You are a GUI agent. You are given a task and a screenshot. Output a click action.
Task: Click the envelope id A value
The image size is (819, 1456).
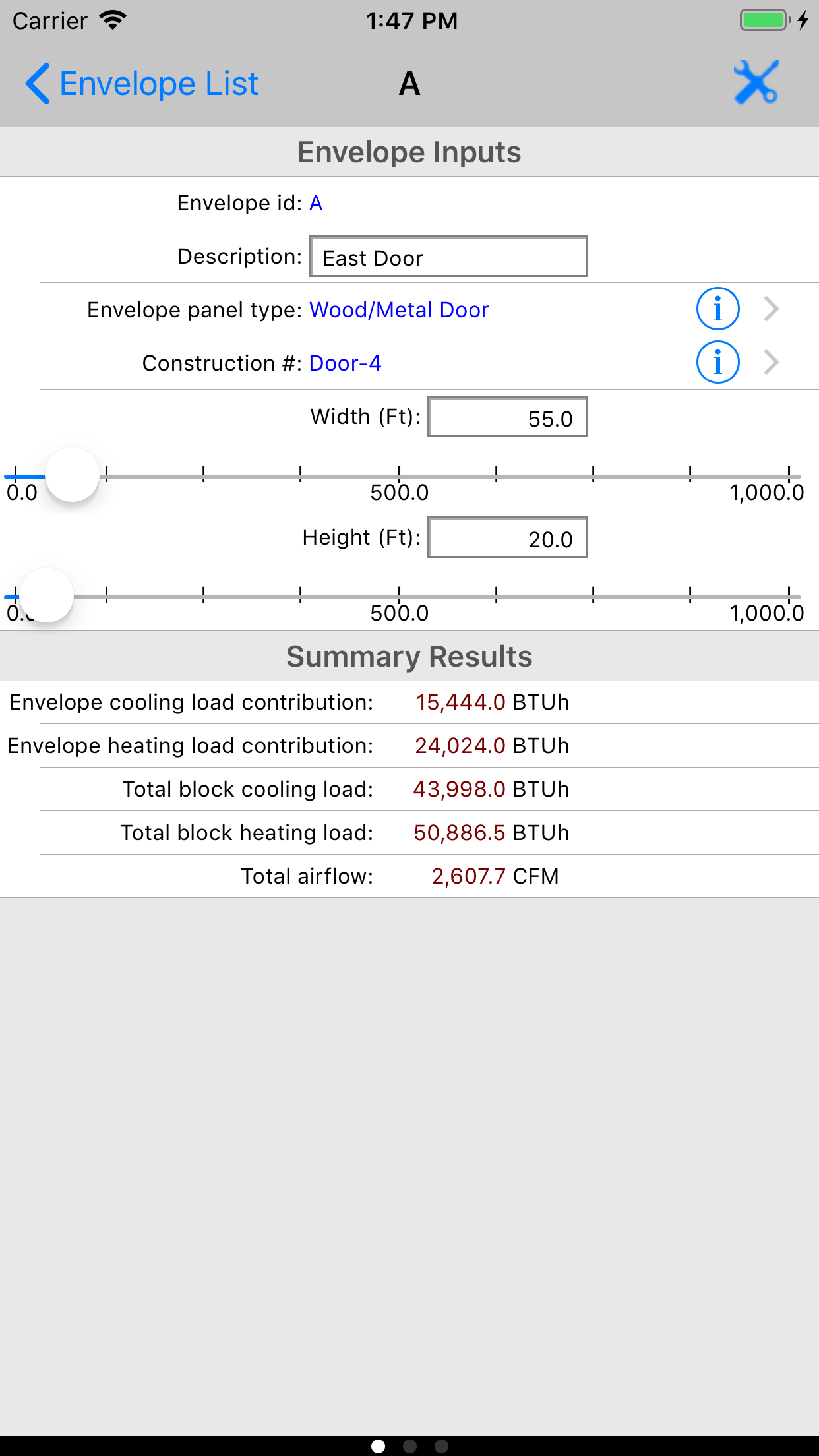point(315,203)
